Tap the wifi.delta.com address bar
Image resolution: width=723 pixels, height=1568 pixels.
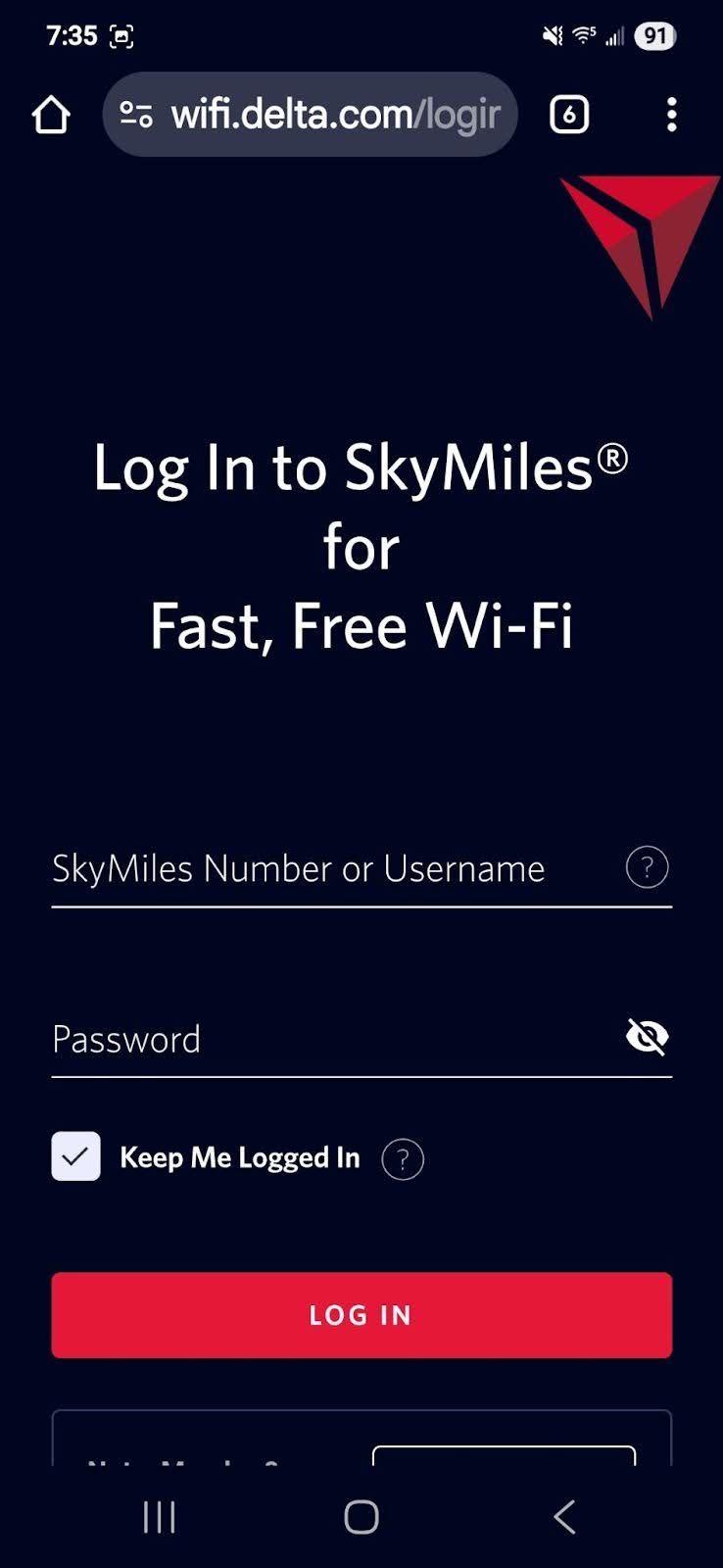[323, 116]
